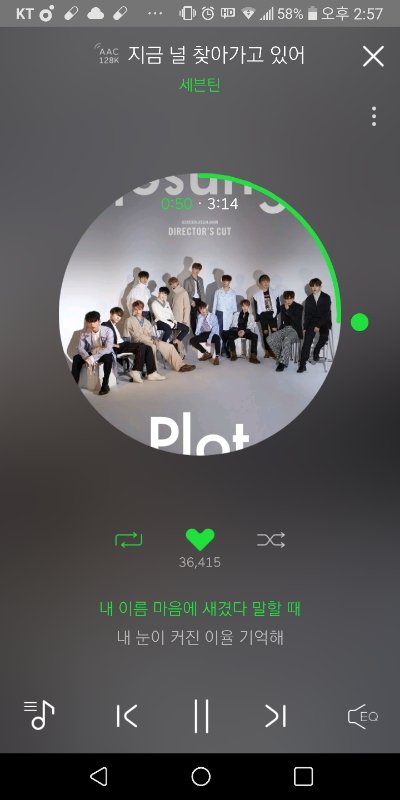400x800 pixels.
Task: Skip to the previous track
Action: [x=127, y=716]
